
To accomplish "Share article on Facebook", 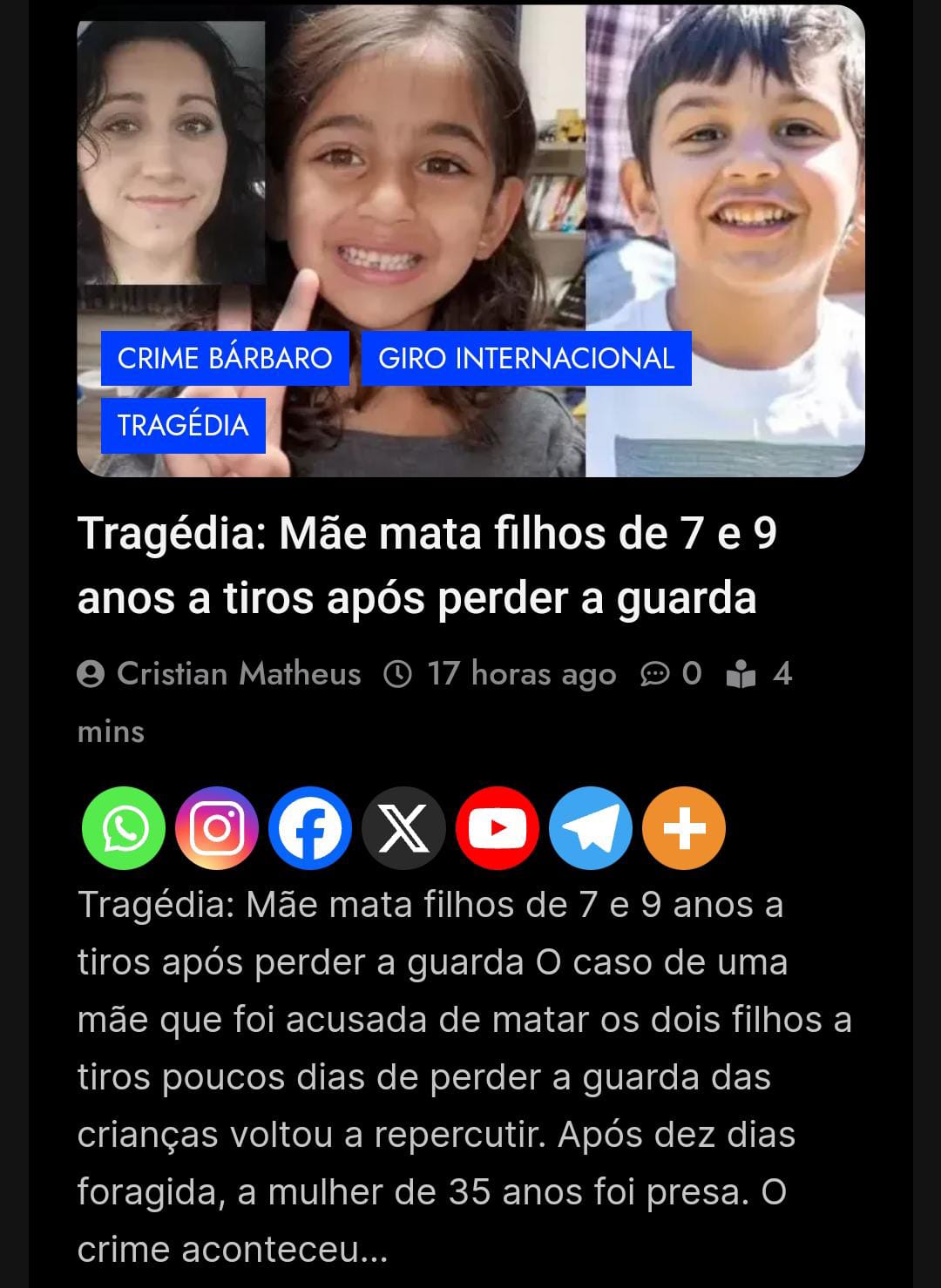I will click(x=310, y=827).
